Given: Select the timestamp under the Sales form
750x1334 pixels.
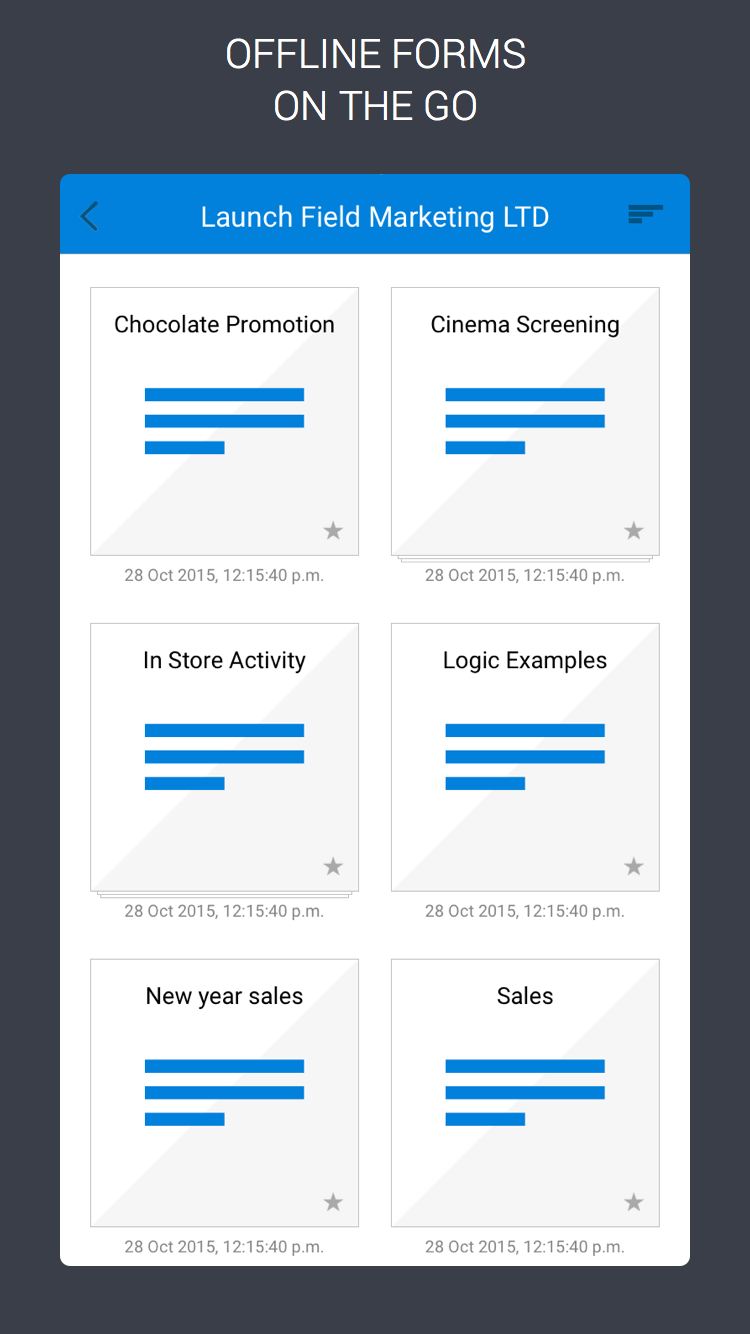Looking at the screenshot, I should 525,1247.
